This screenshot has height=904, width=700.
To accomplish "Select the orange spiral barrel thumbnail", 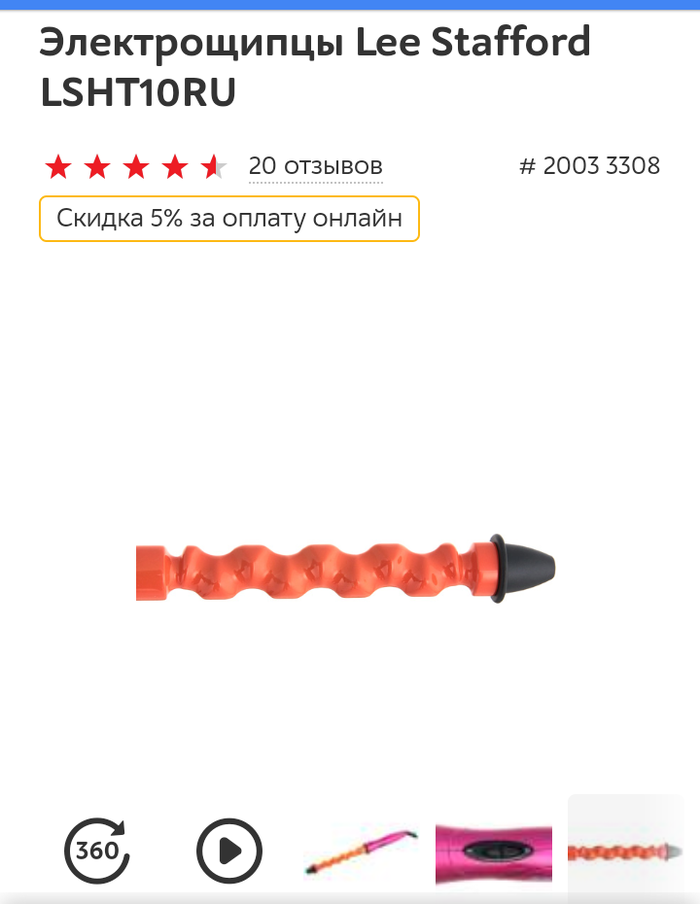I will tap(625, 851).
